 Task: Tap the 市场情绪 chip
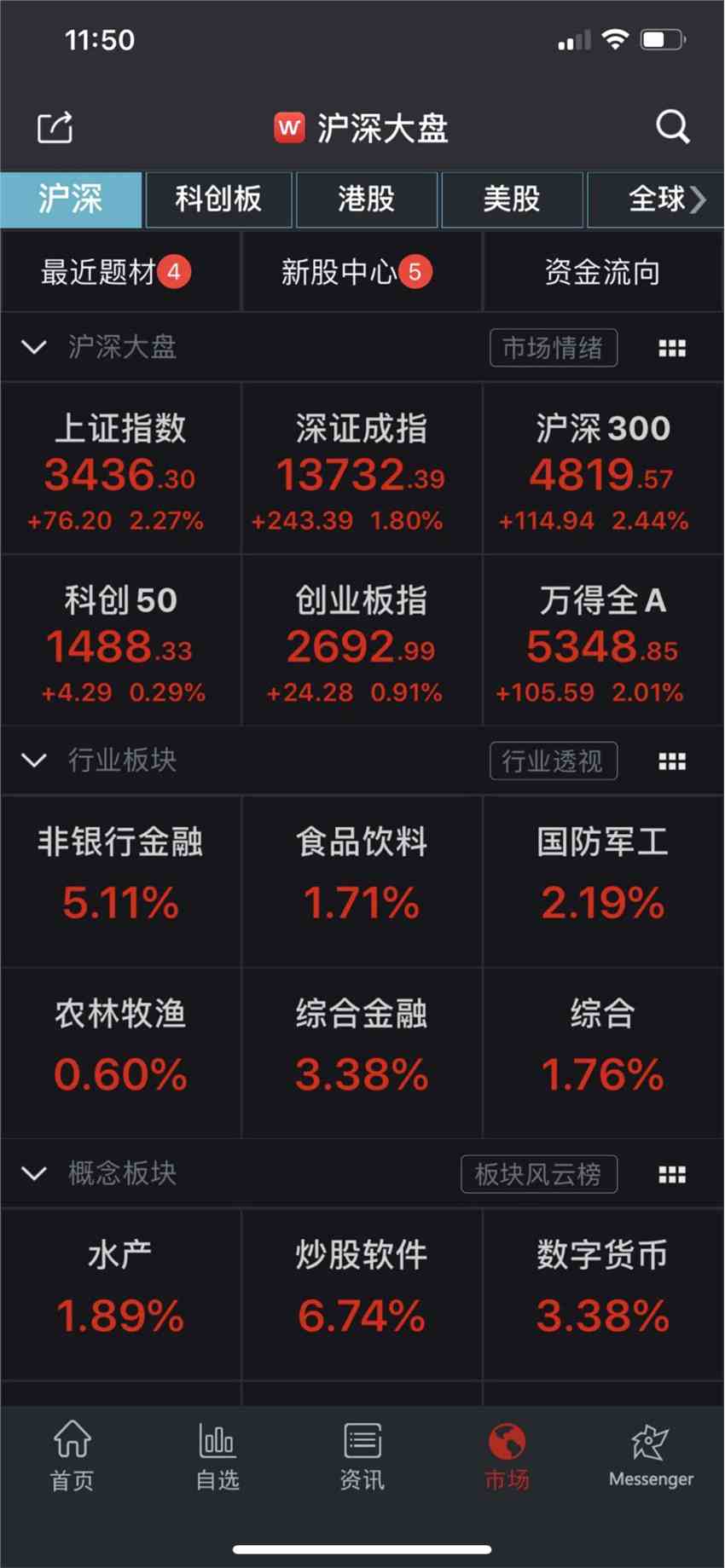point(553,348)
